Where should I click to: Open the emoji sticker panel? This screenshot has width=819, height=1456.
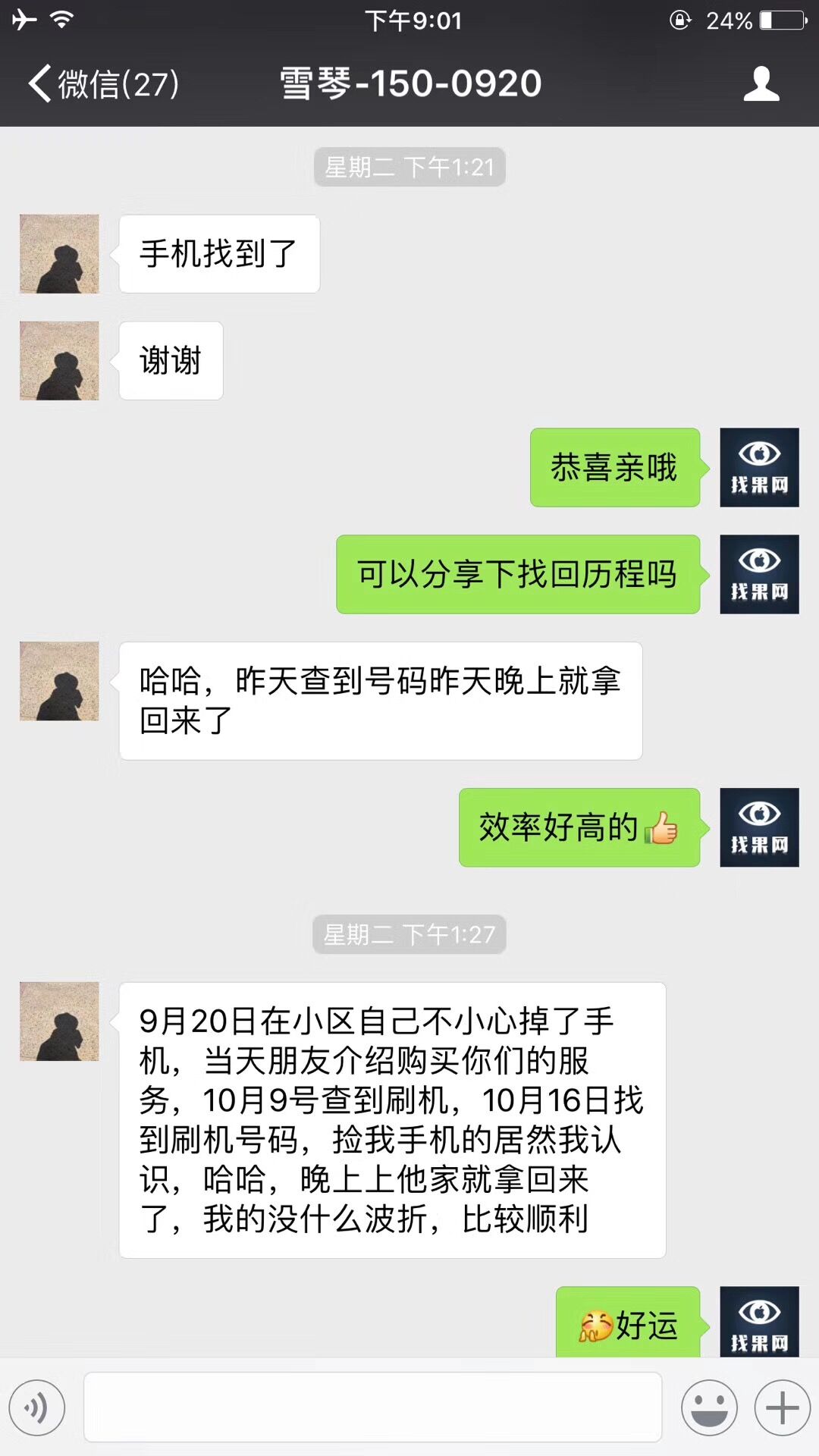coord(709,1407)
